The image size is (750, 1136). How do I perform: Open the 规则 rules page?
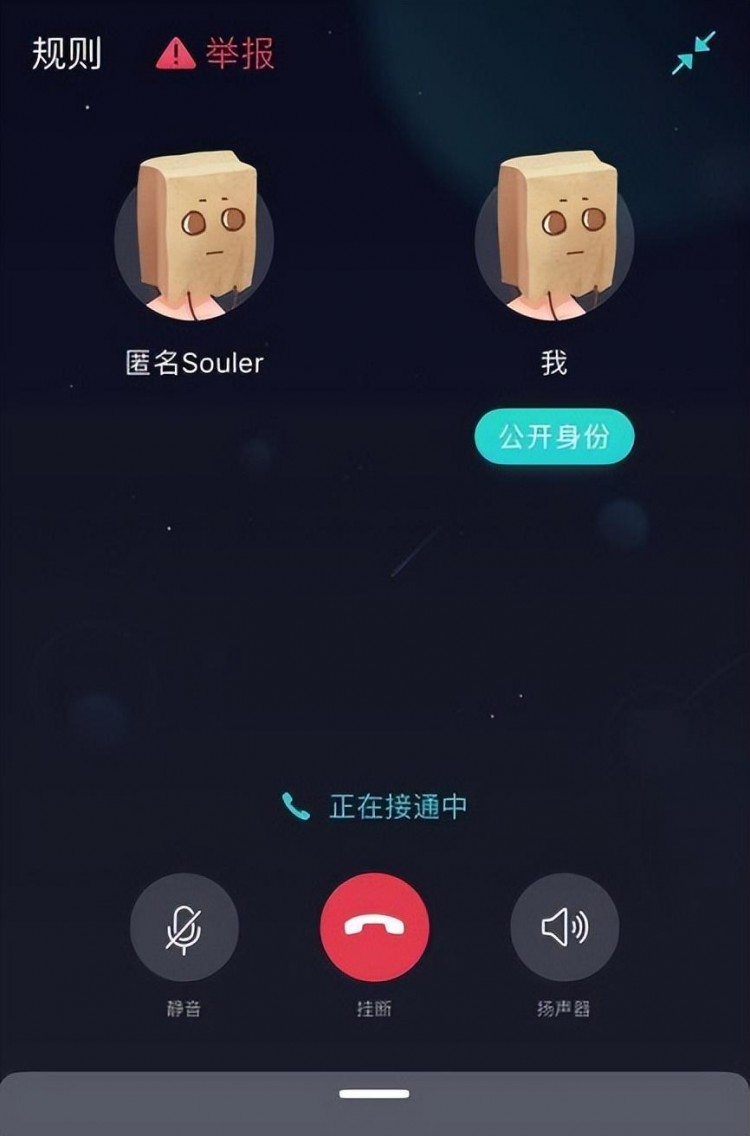(x=64, y=55)
